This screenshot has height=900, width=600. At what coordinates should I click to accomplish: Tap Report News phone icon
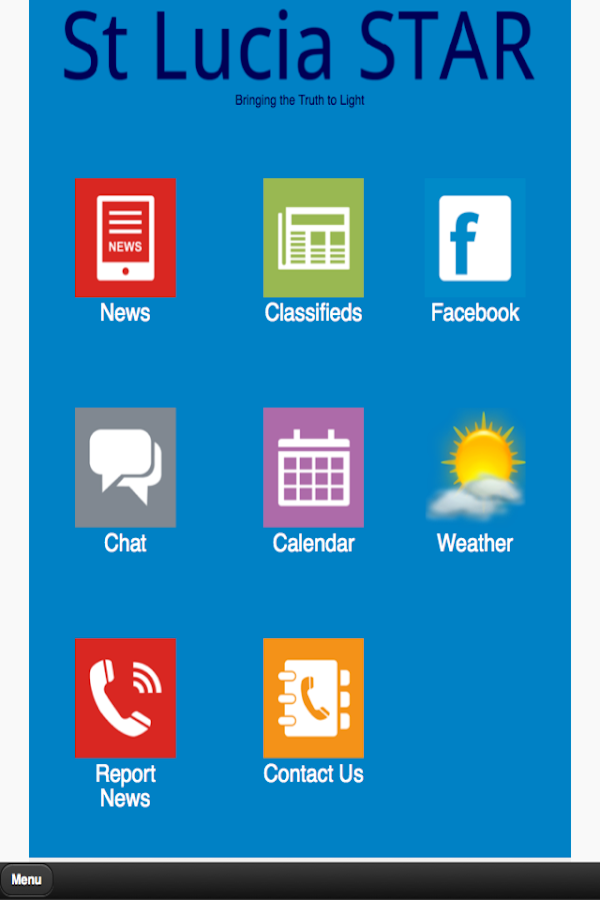pyautogui.click(x=125, y=697)
